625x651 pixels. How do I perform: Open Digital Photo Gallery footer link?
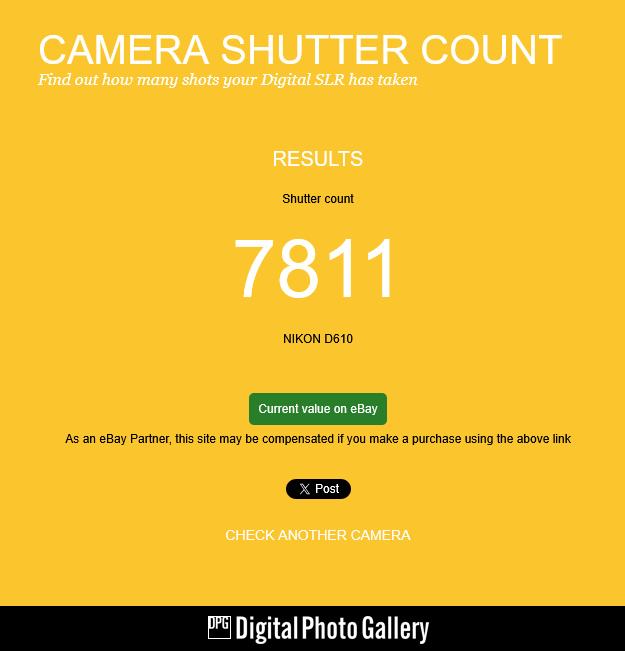point(318,628)
